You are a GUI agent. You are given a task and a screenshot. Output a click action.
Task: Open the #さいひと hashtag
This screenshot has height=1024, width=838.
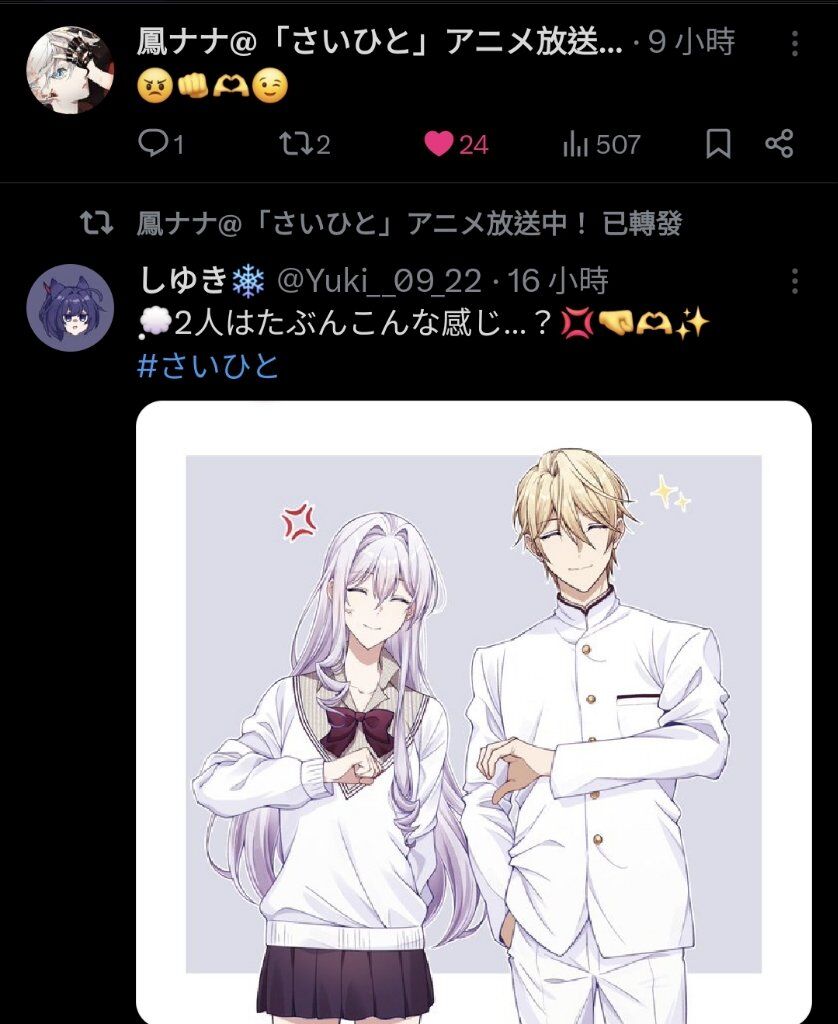pos(208,367)
